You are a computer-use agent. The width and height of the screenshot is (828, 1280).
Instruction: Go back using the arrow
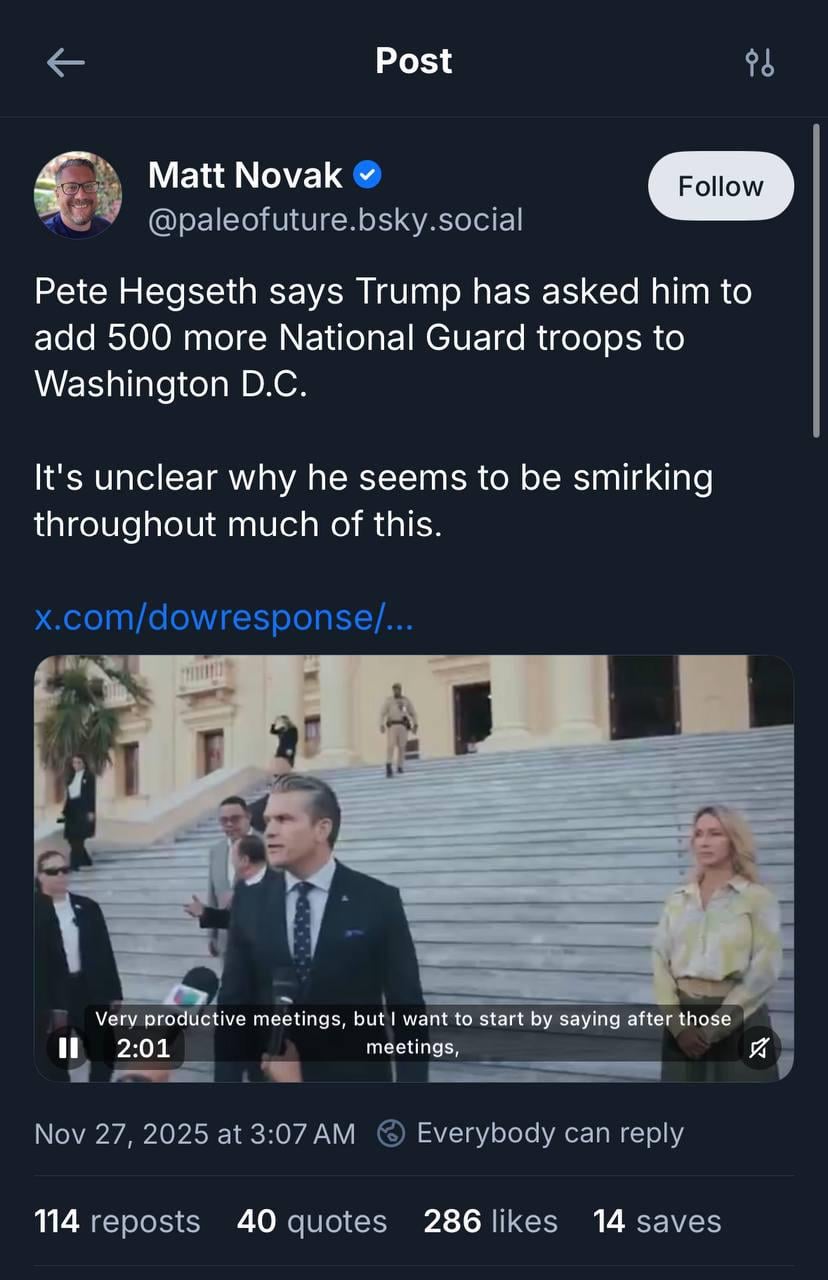66,63
